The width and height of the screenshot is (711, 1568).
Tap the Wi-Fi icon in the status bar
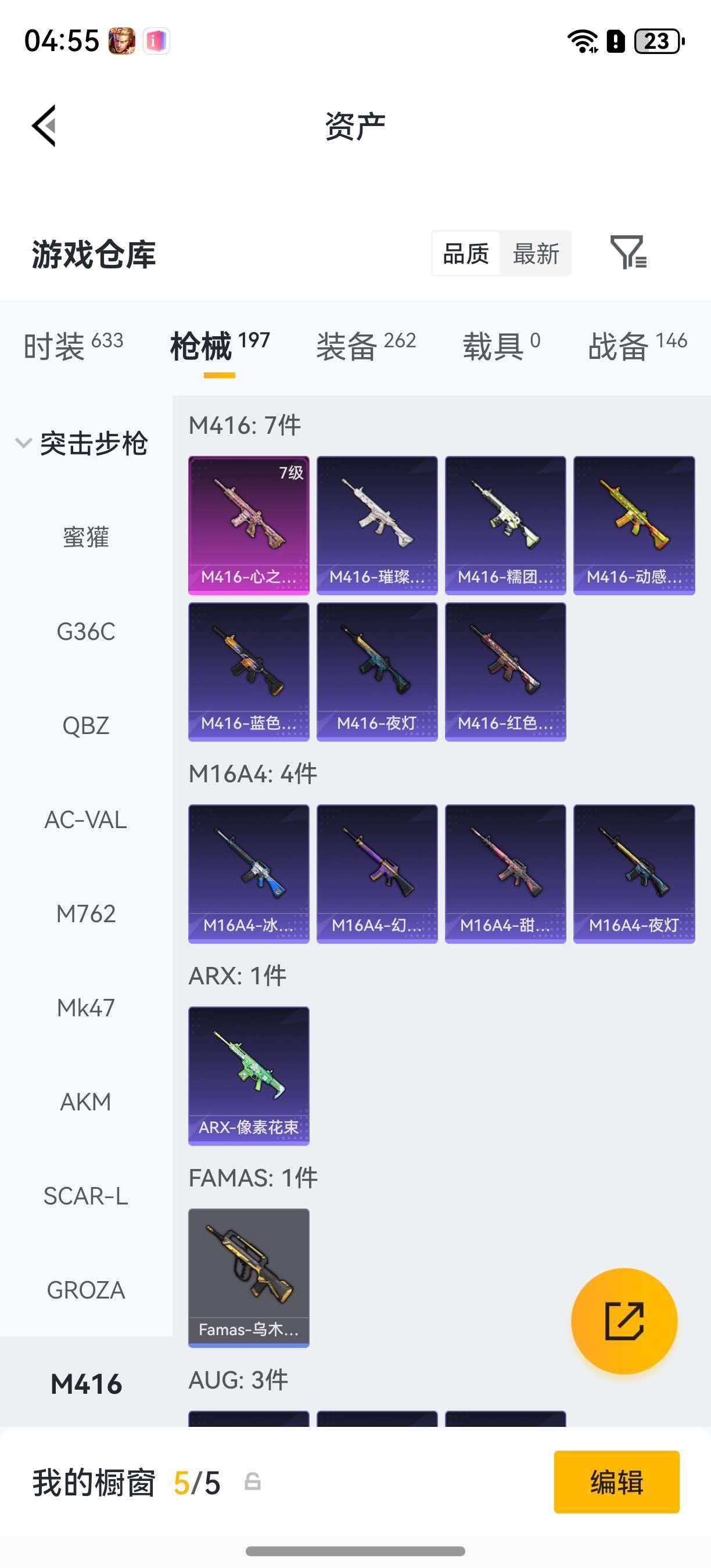coord(583,39)
